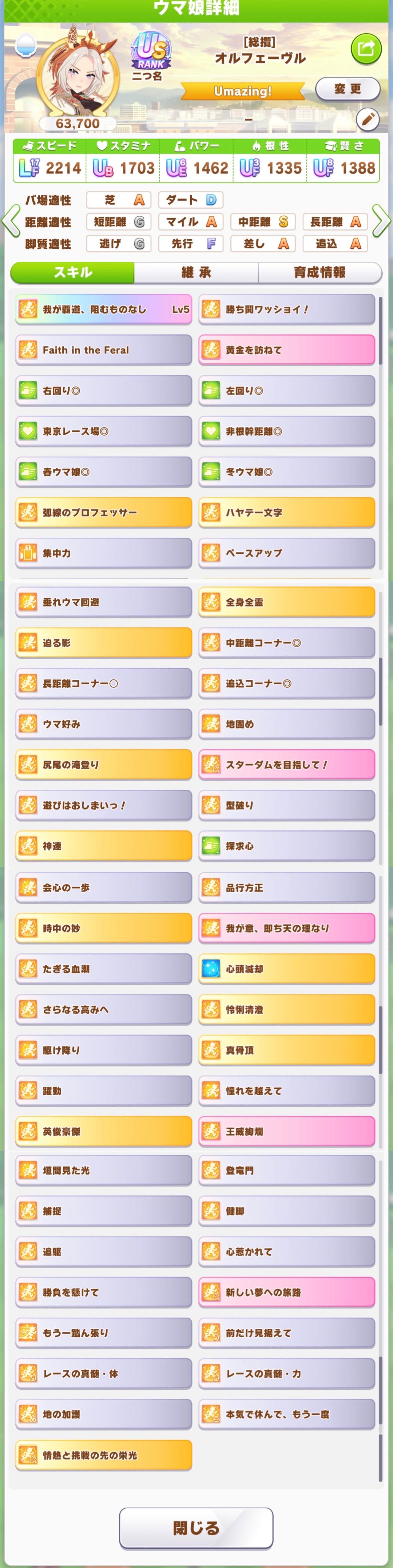The width and height of the screenshot is (393, 1568).
Task: Tap the 弧線のプロフェッサー skill
Action: pyautogui.click(x=103, y=512)
